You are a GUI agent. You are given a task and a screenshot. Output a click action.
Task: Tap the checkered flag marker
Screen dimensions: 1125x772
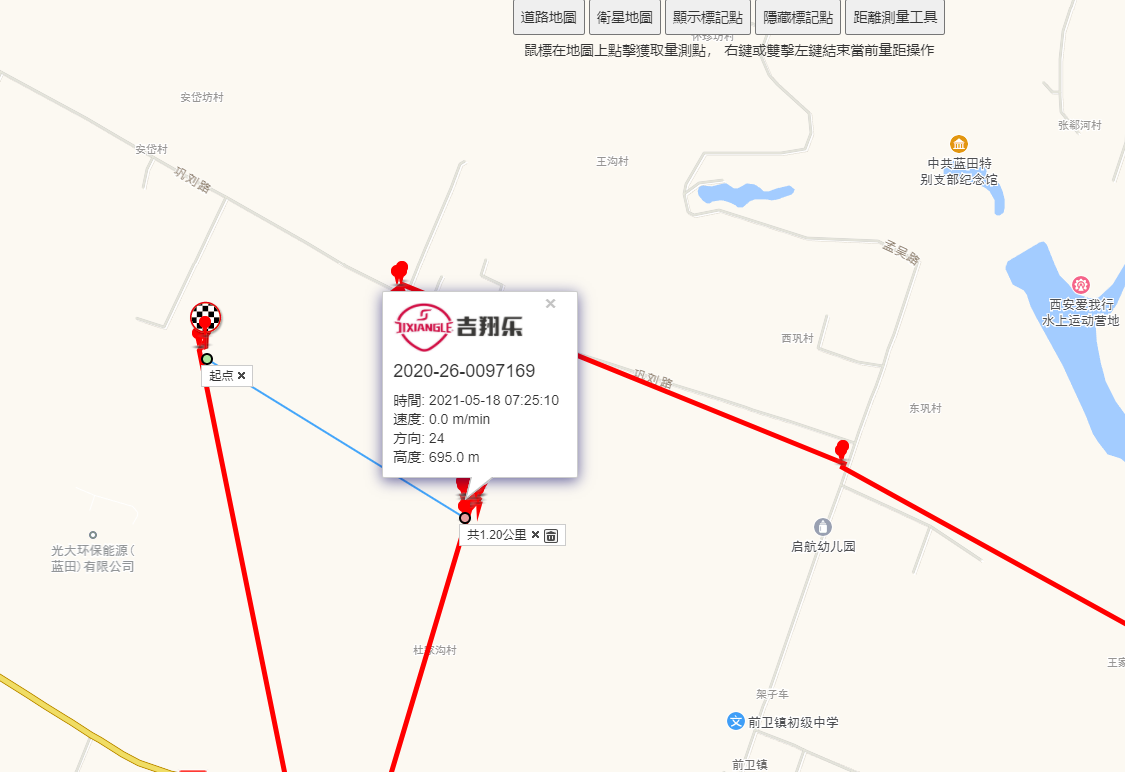point(206,318)
